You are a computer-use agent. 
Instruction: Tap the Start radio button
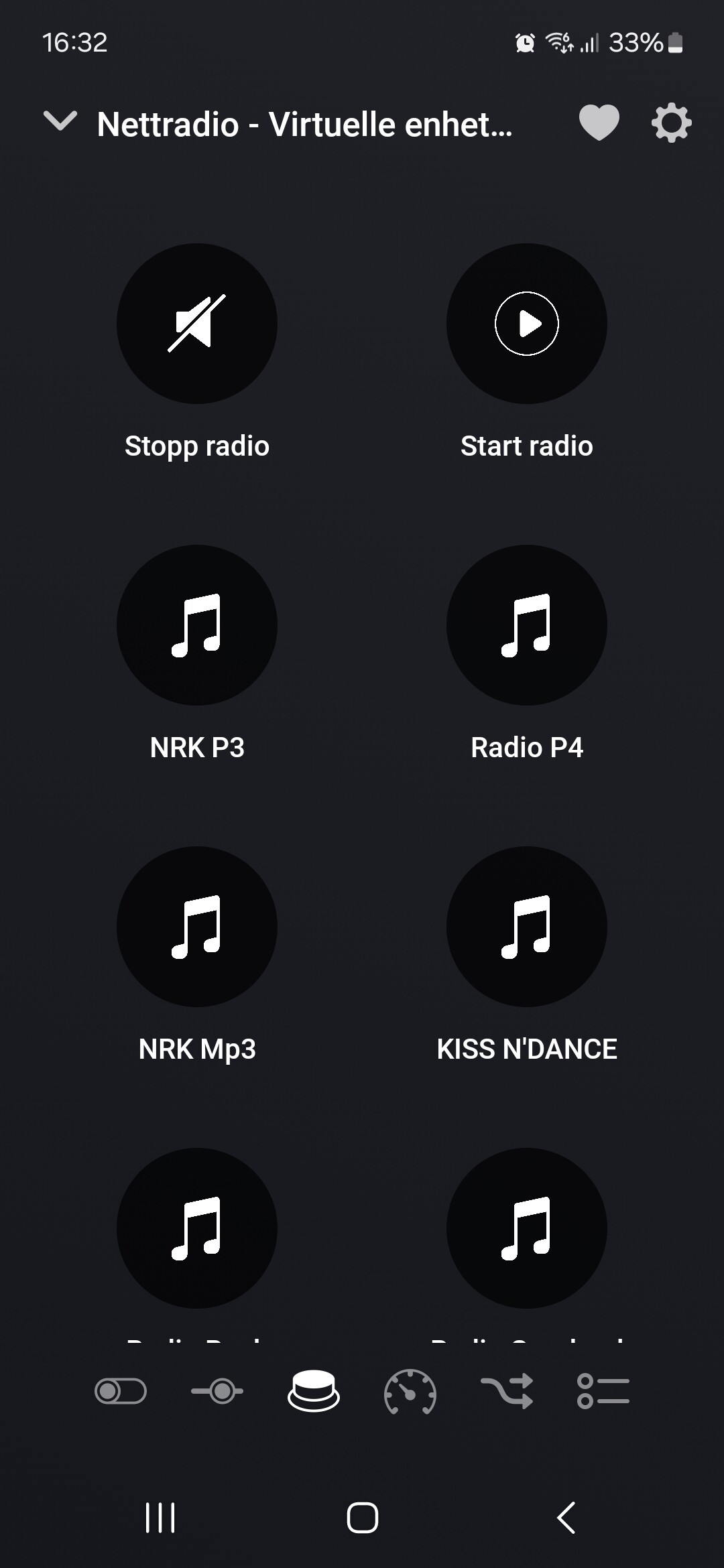(526, 324)
